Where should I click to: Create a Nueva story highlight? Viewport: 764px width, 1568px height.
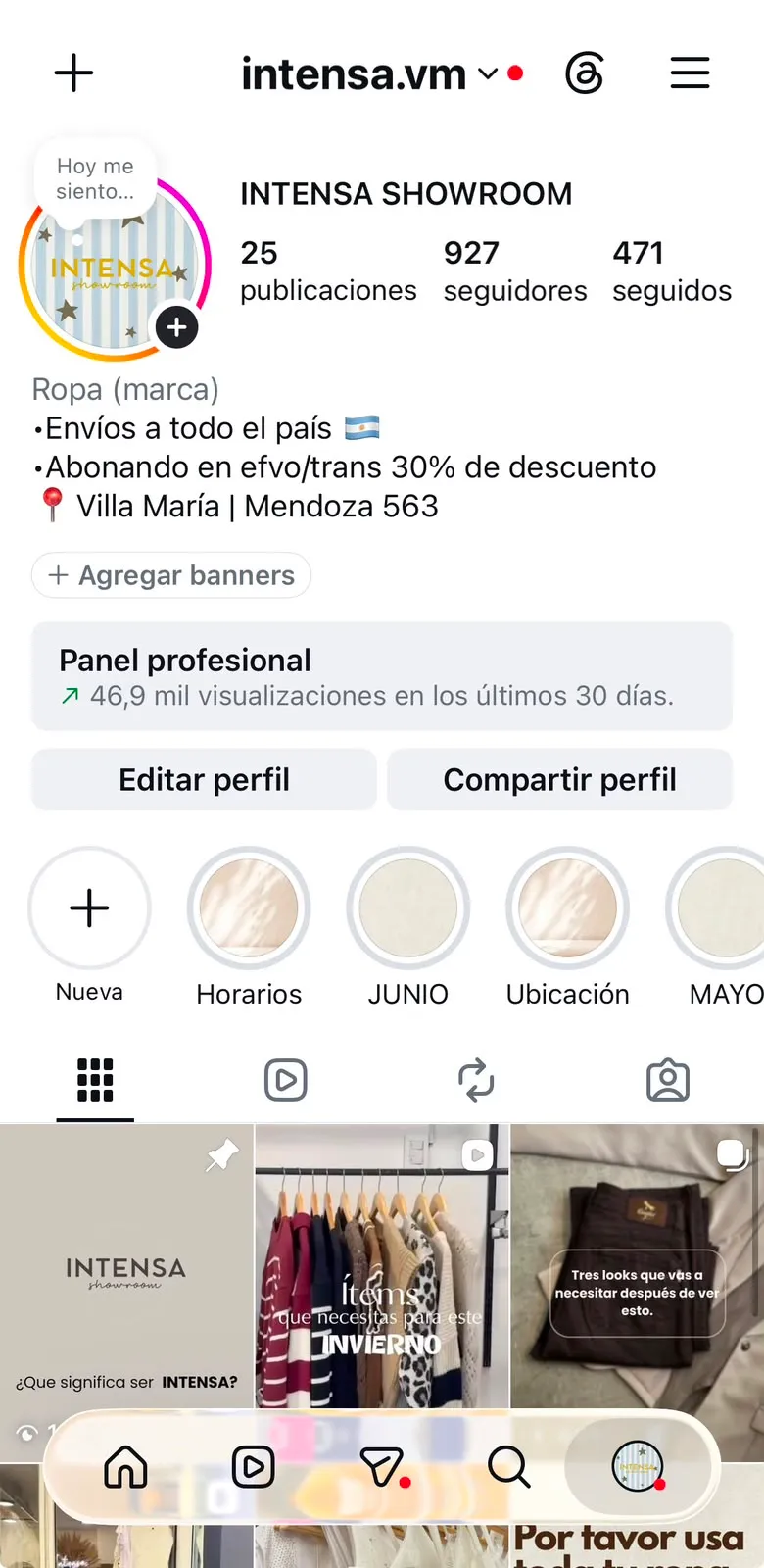click(89, 926)
